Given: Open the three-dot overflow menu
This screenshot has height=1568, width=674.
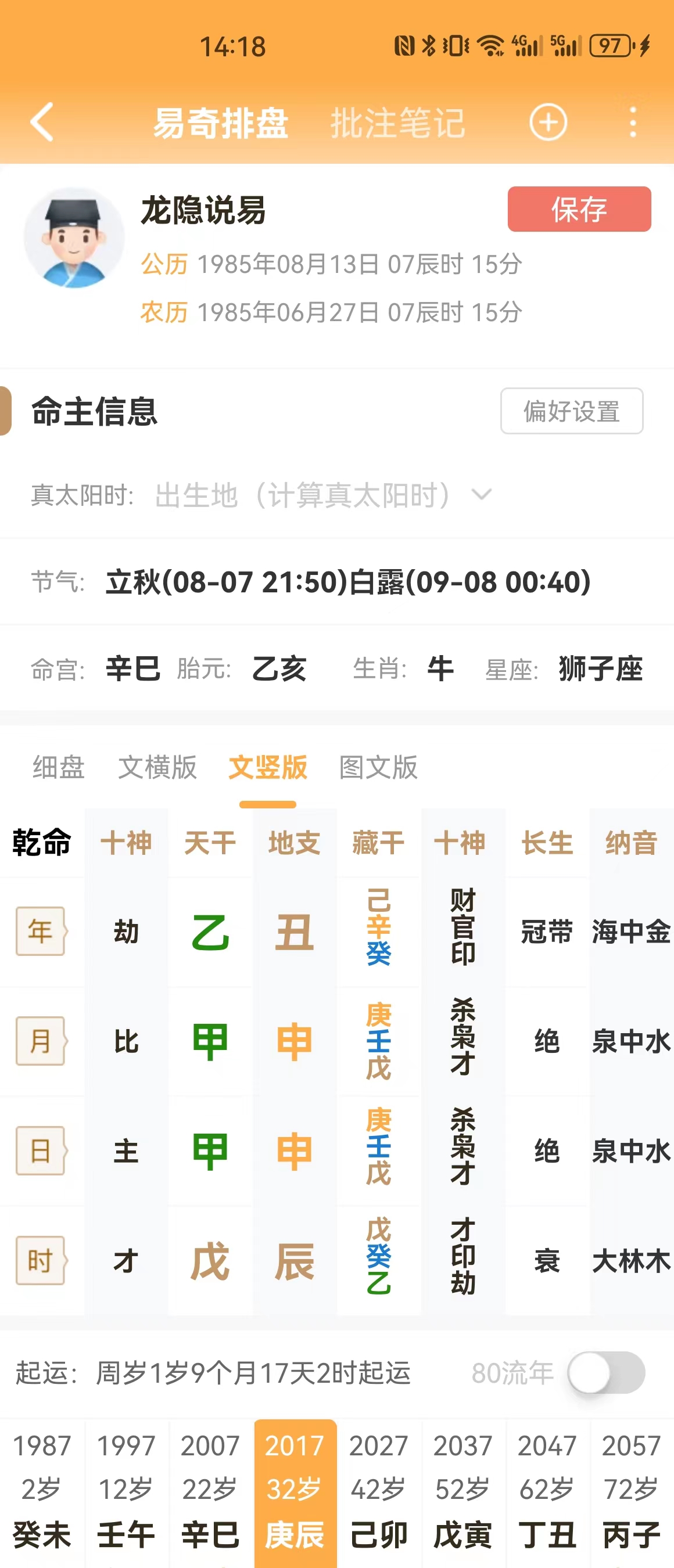Looking at the screenshot, I should pos(633,123).
